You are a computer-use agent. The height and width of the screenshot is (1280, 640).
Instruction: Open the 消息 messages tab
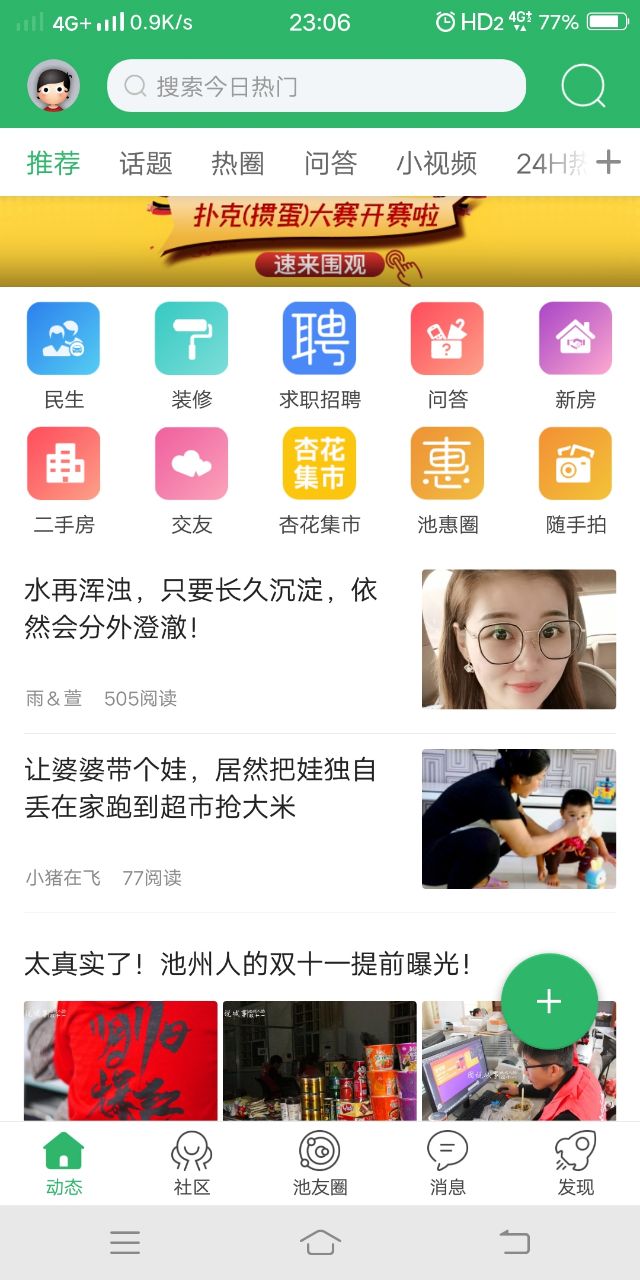[447, 1164]
